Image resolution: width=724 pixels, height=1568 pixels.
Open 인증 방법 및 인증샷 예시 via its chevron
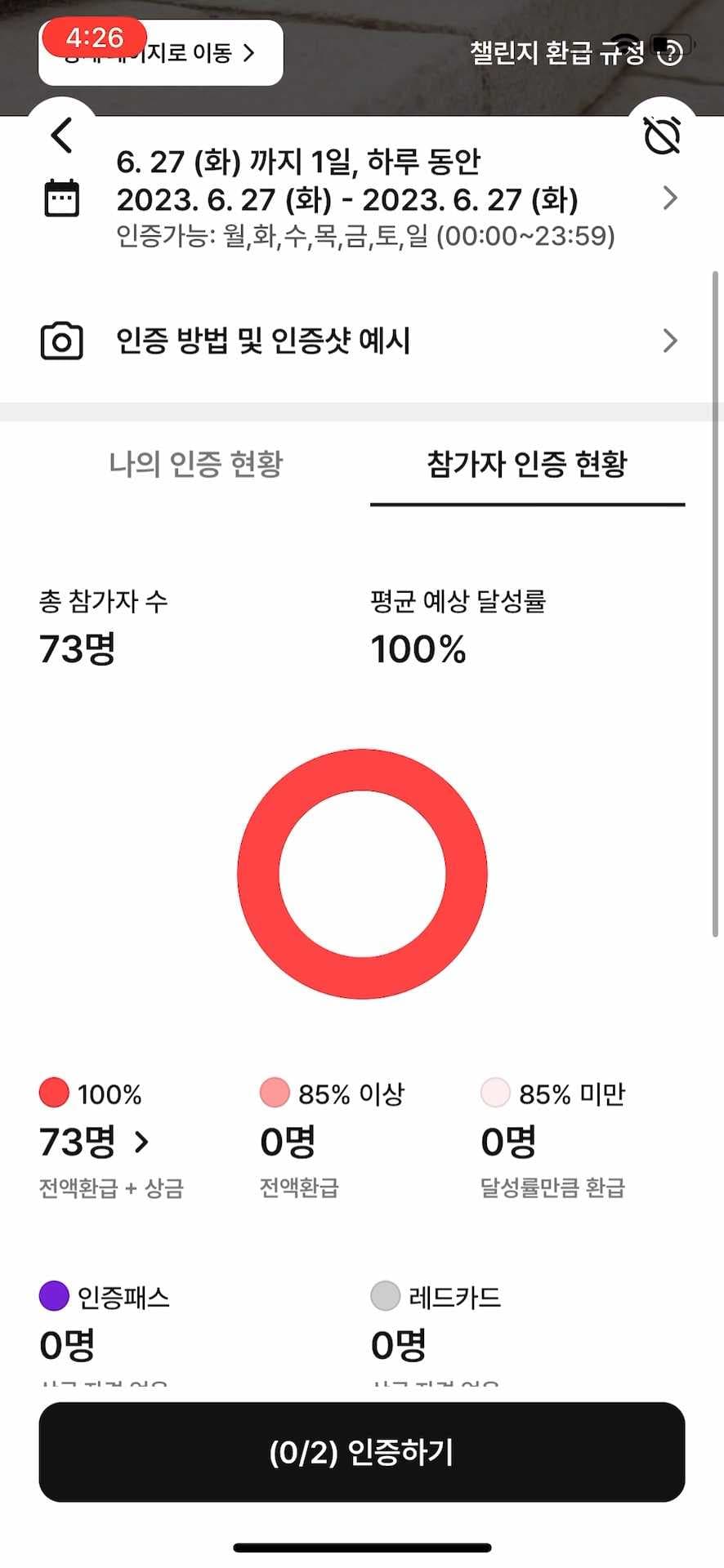coord(671,341)
